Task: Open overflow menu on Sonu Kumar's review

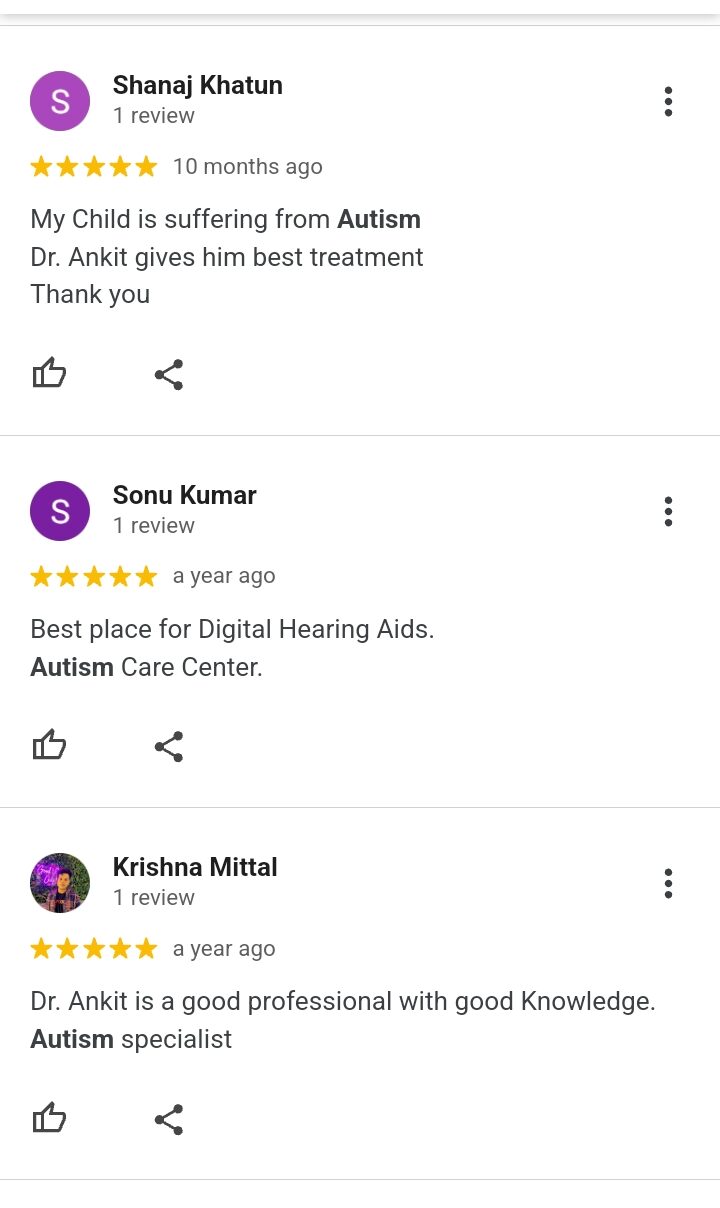Action: [668, 511]
